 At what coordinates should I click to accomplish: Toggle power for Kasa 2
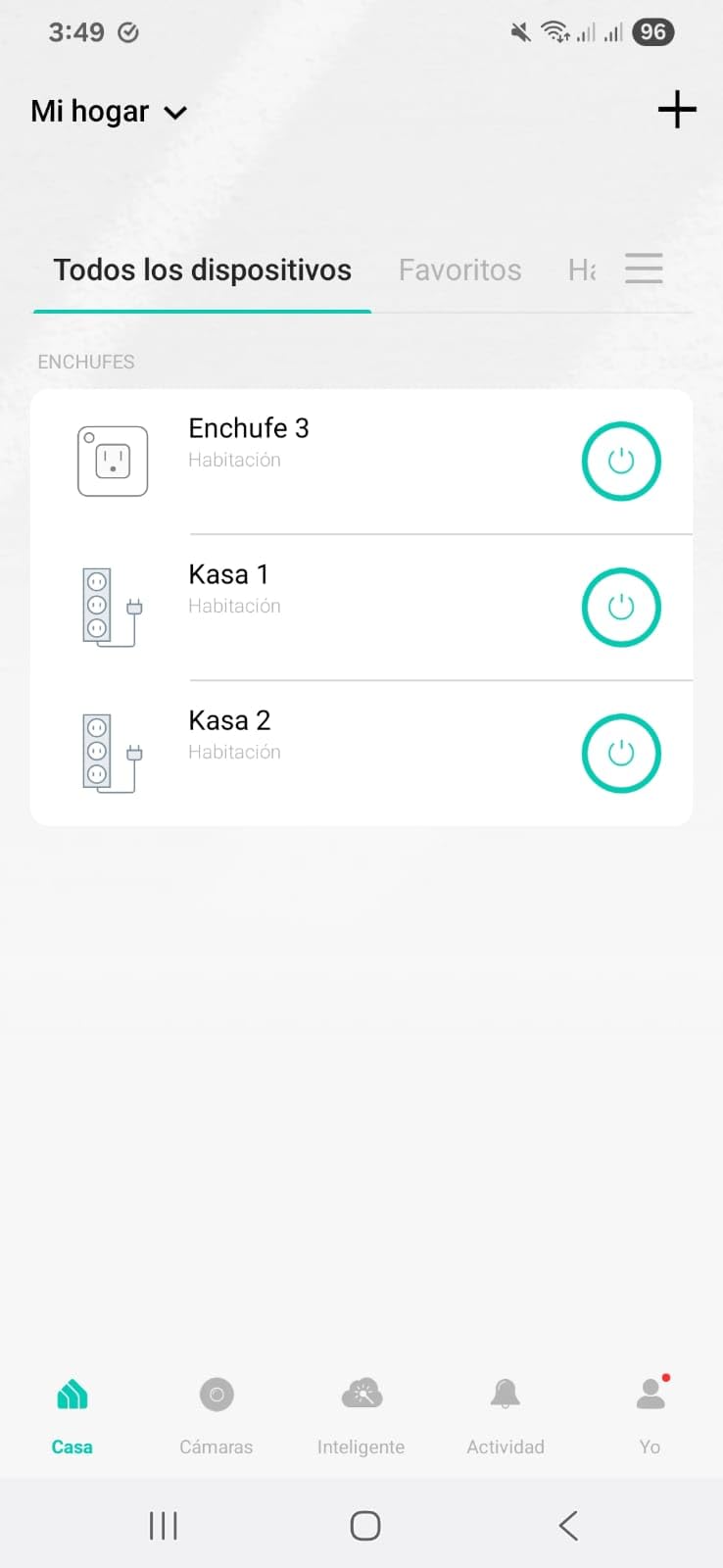click(x=621, y=754)
